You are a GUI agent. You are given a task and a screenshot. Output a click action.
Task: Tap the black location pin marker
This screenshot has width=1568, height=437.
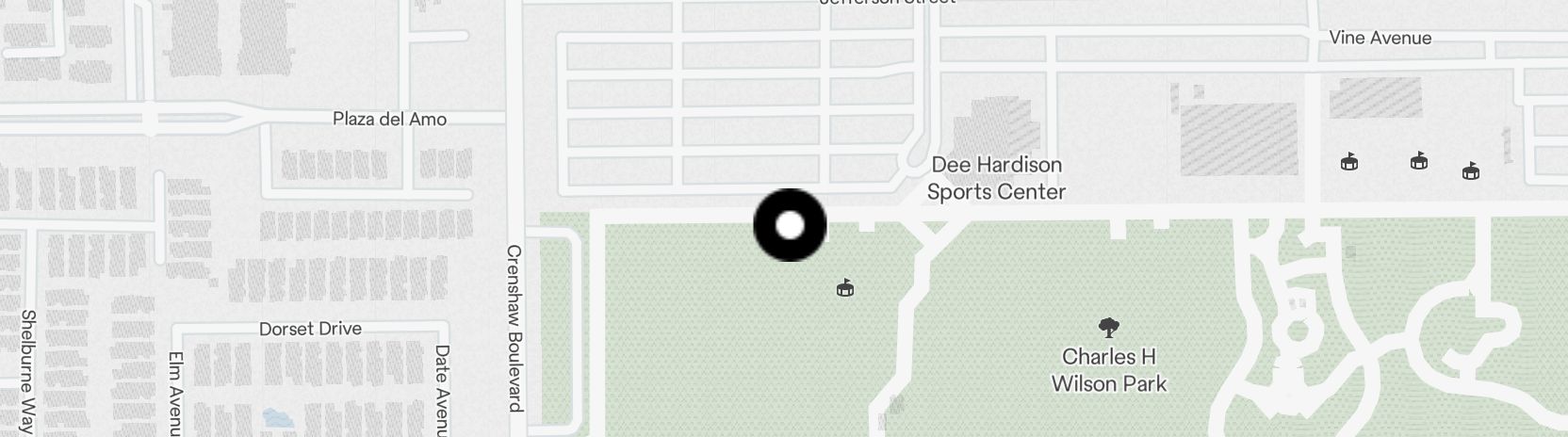[790, 225]
